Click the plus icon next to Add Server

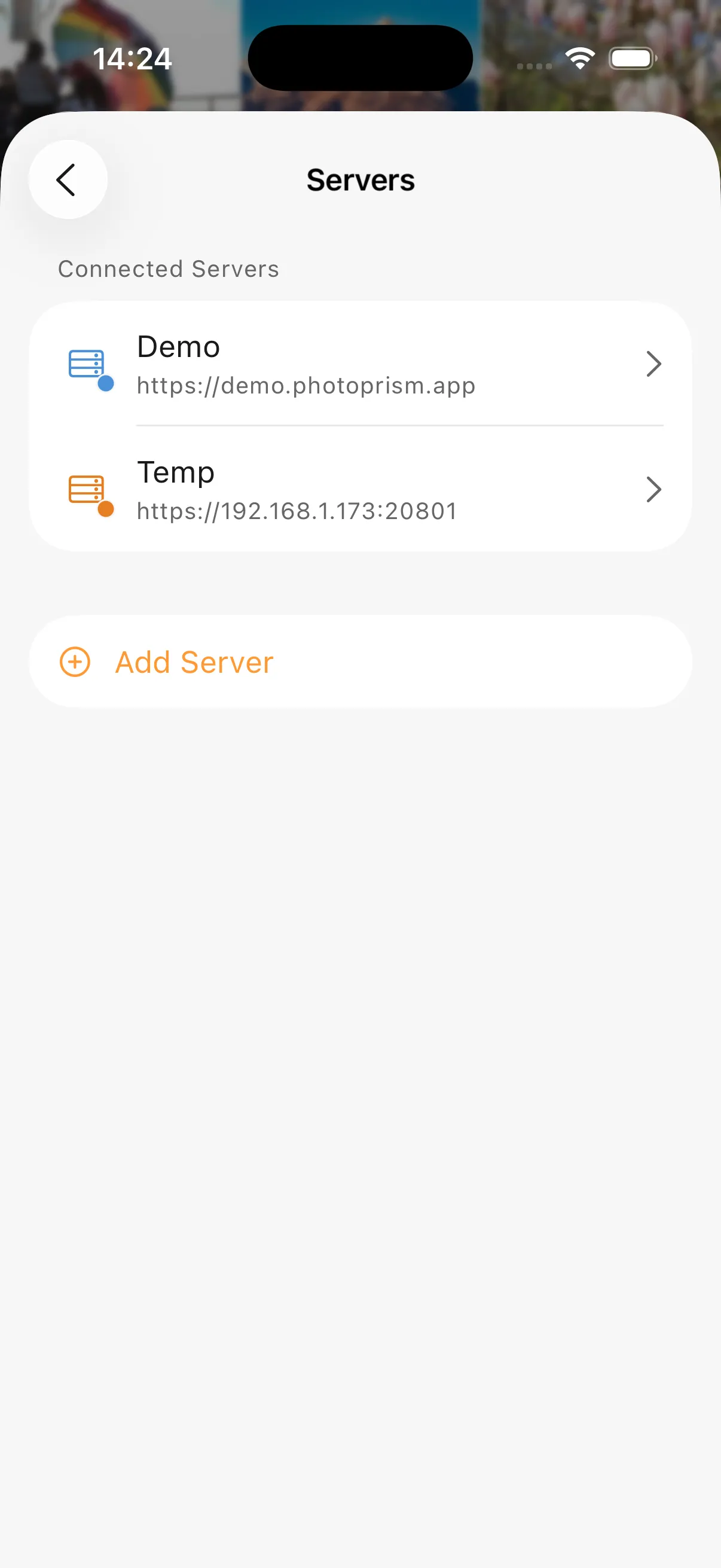click(74, 661)
